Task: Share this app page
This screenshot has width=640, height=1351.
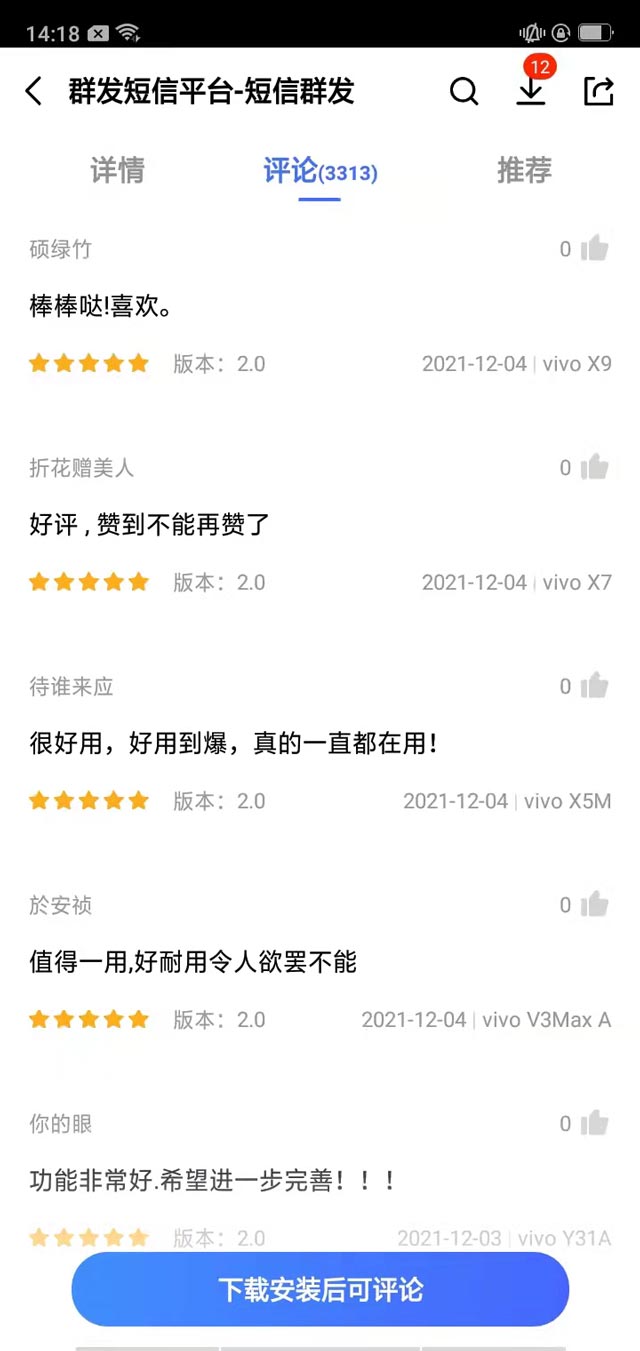Action: click(x=598, y=92)
